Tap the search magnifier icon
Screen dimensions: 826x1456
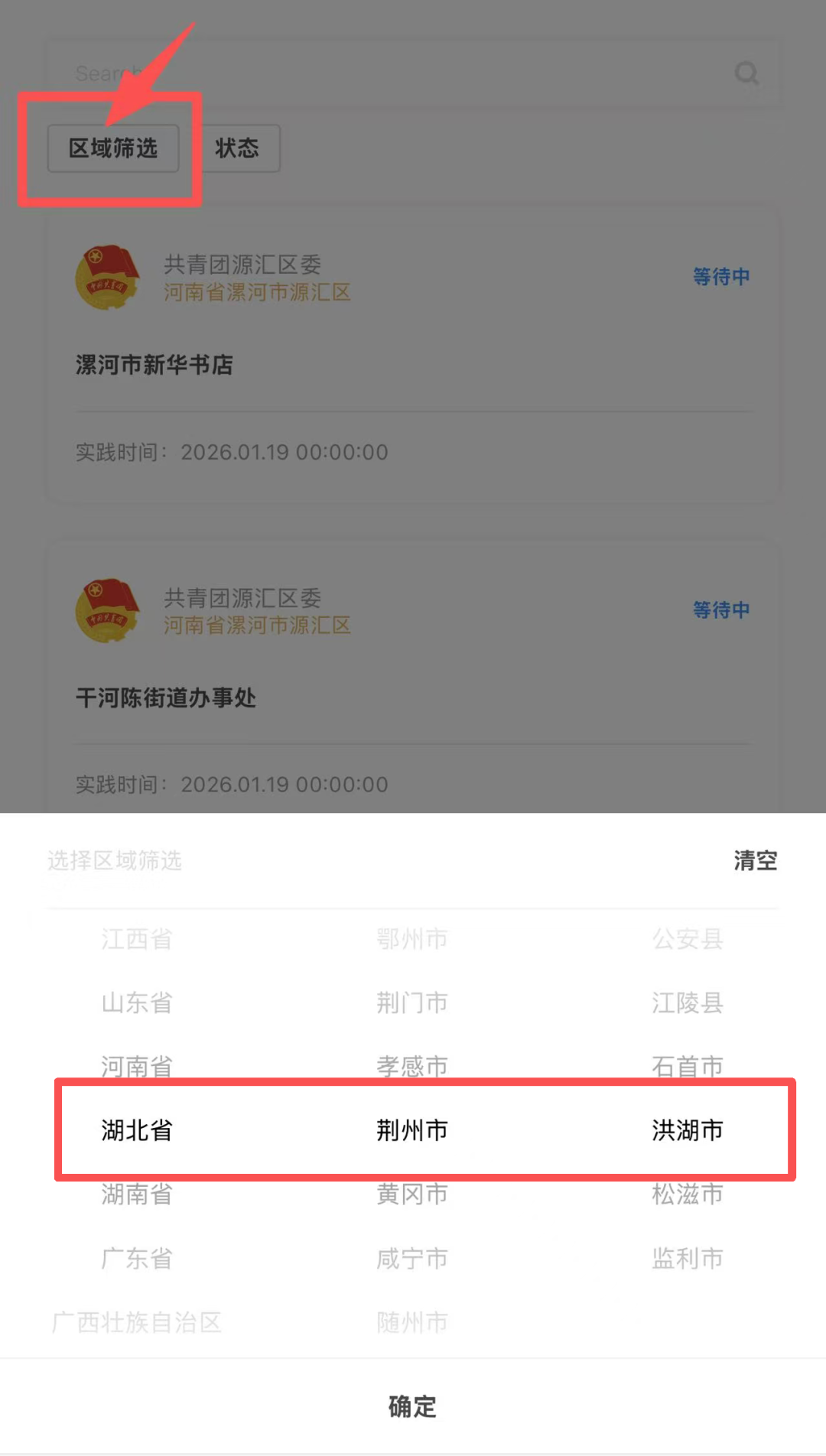(746, 73)
